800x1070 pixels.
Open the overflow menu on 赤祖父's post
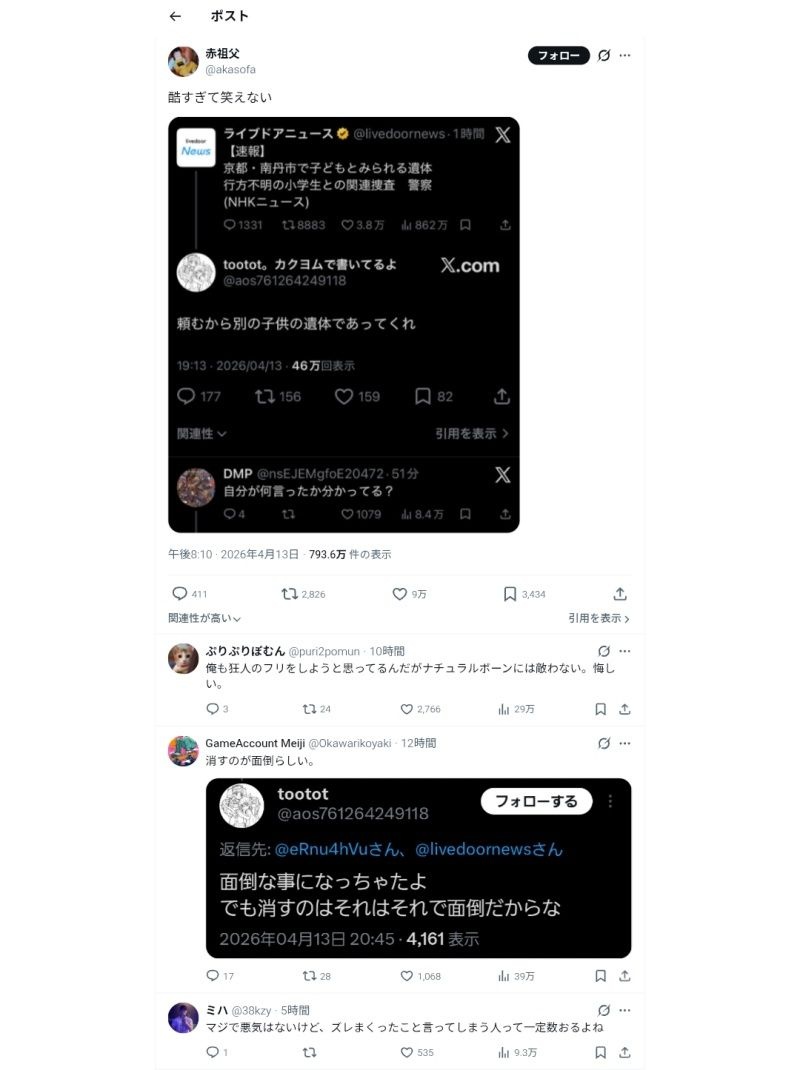point(625,56)
